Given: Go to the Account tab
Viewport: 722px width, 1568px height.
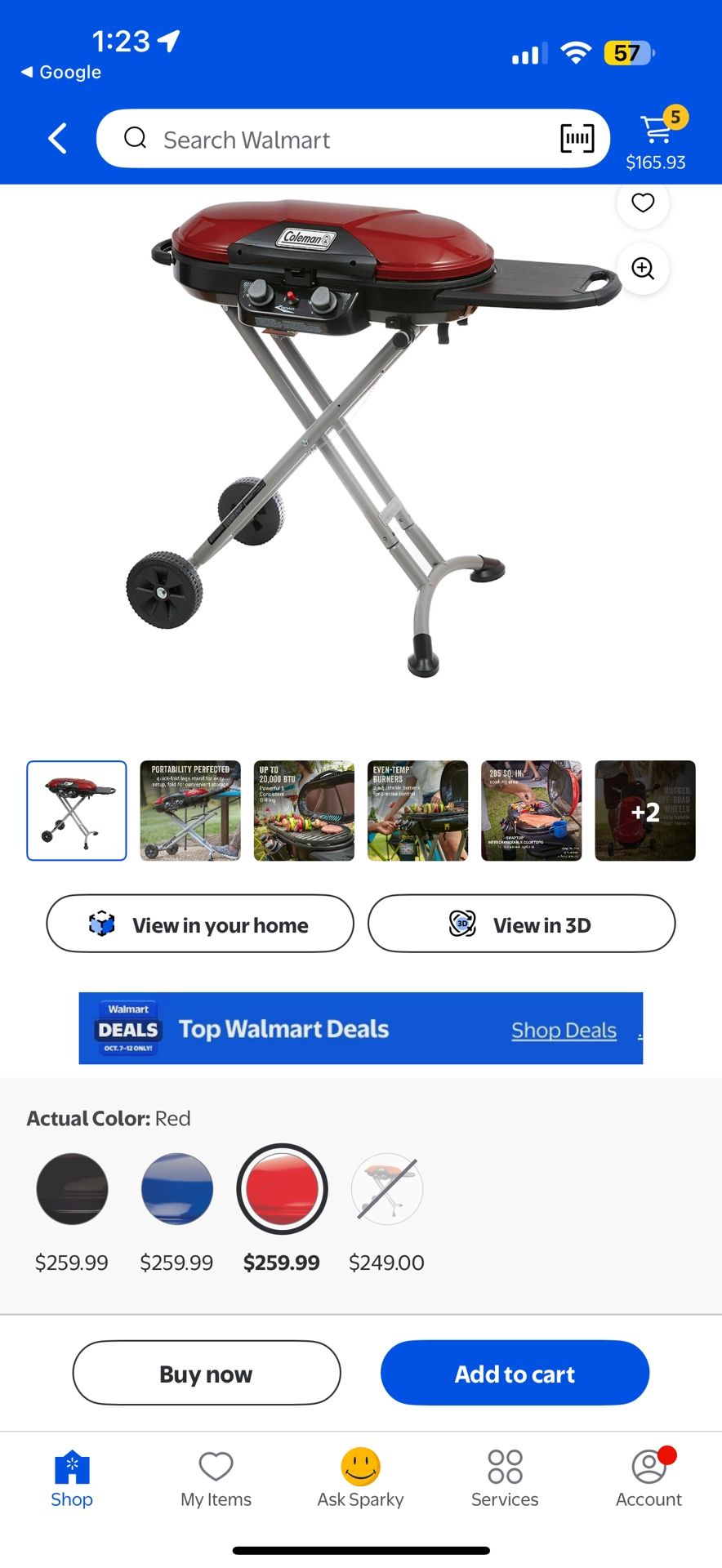Looking at the screenshot, I should point(648,1479).
